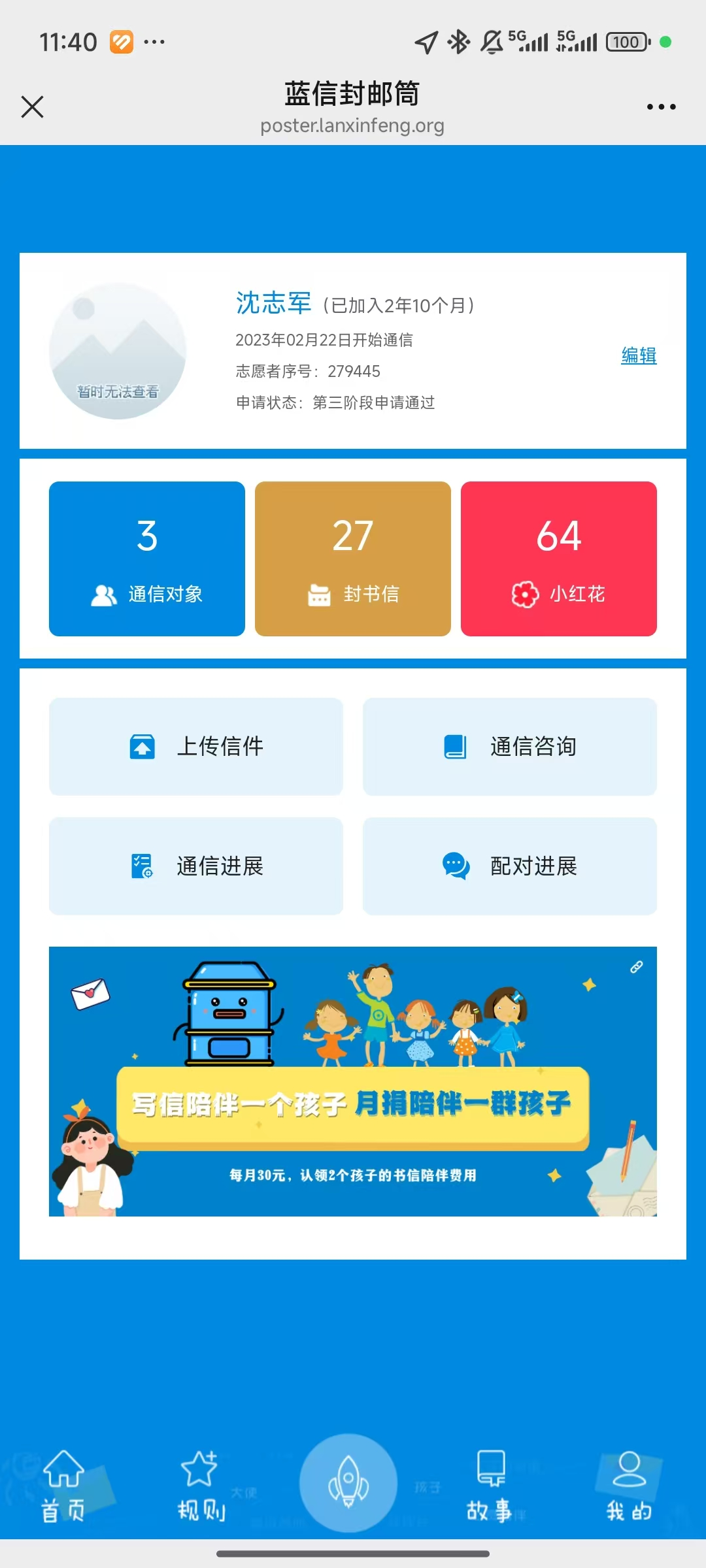Close the 蓝信封邮筒 web page
The height and width of the screenshot is (1568, 706).
click(x=32, y=106)
